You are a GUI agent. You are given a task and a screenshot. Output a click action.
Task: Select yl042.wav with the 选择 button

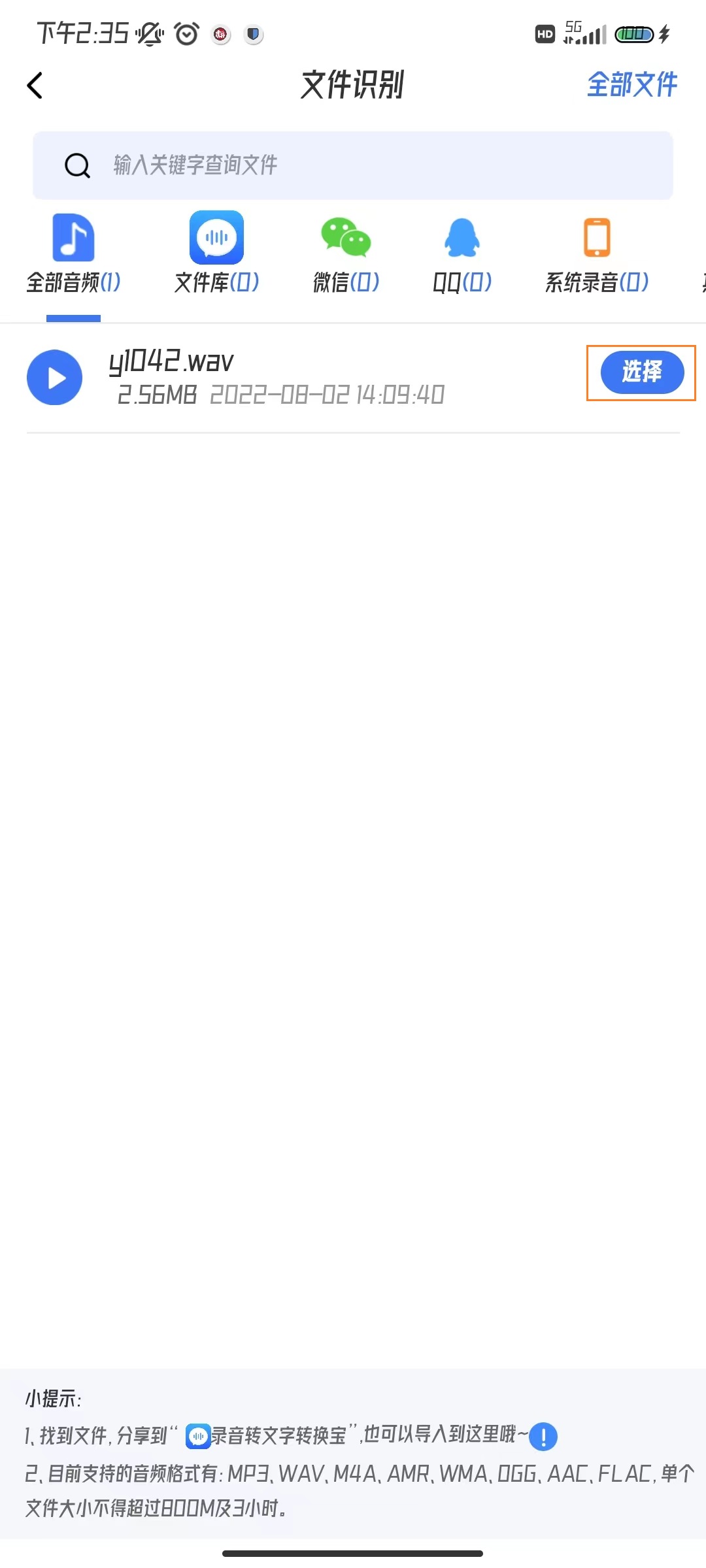[642, 372]
